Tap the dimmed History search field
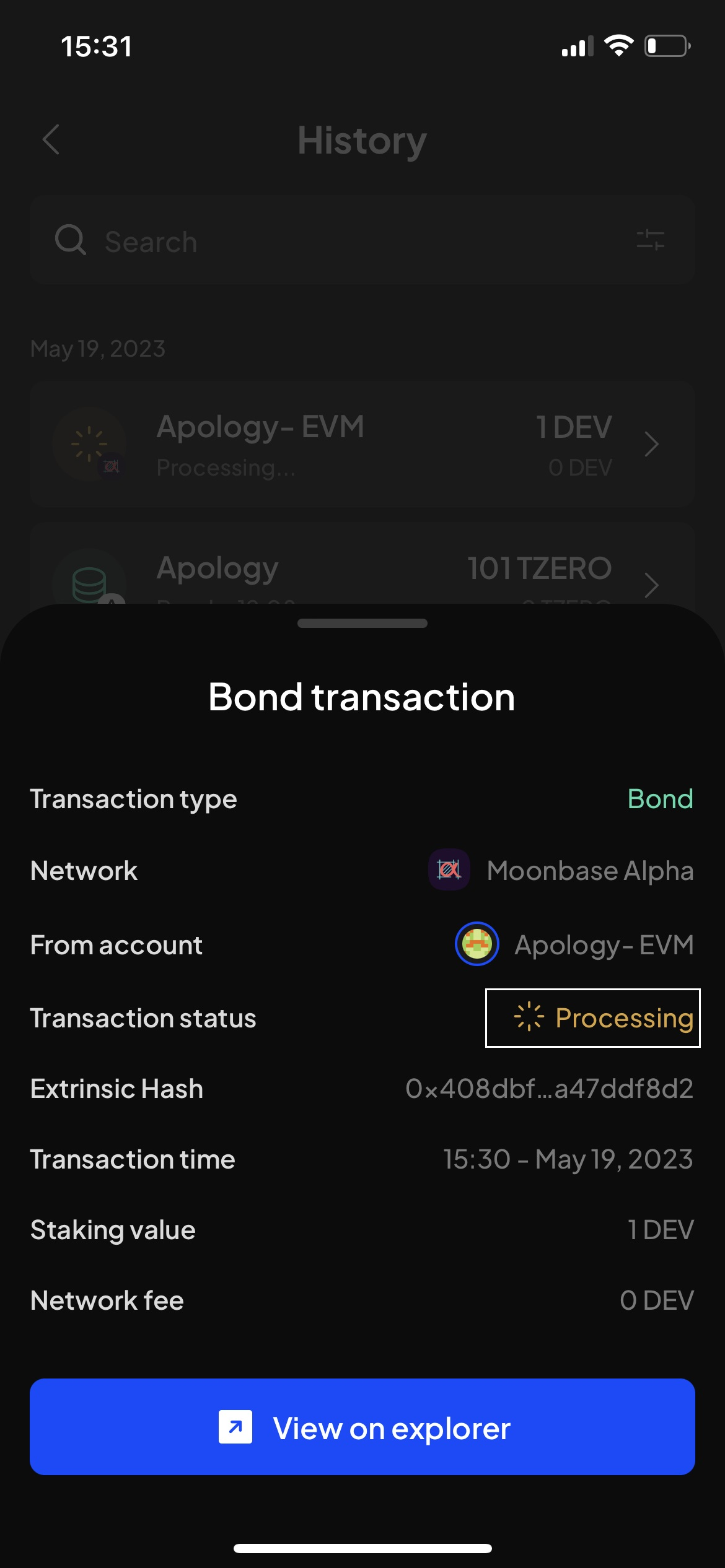 pyautogui.click(x=362, y=240)
